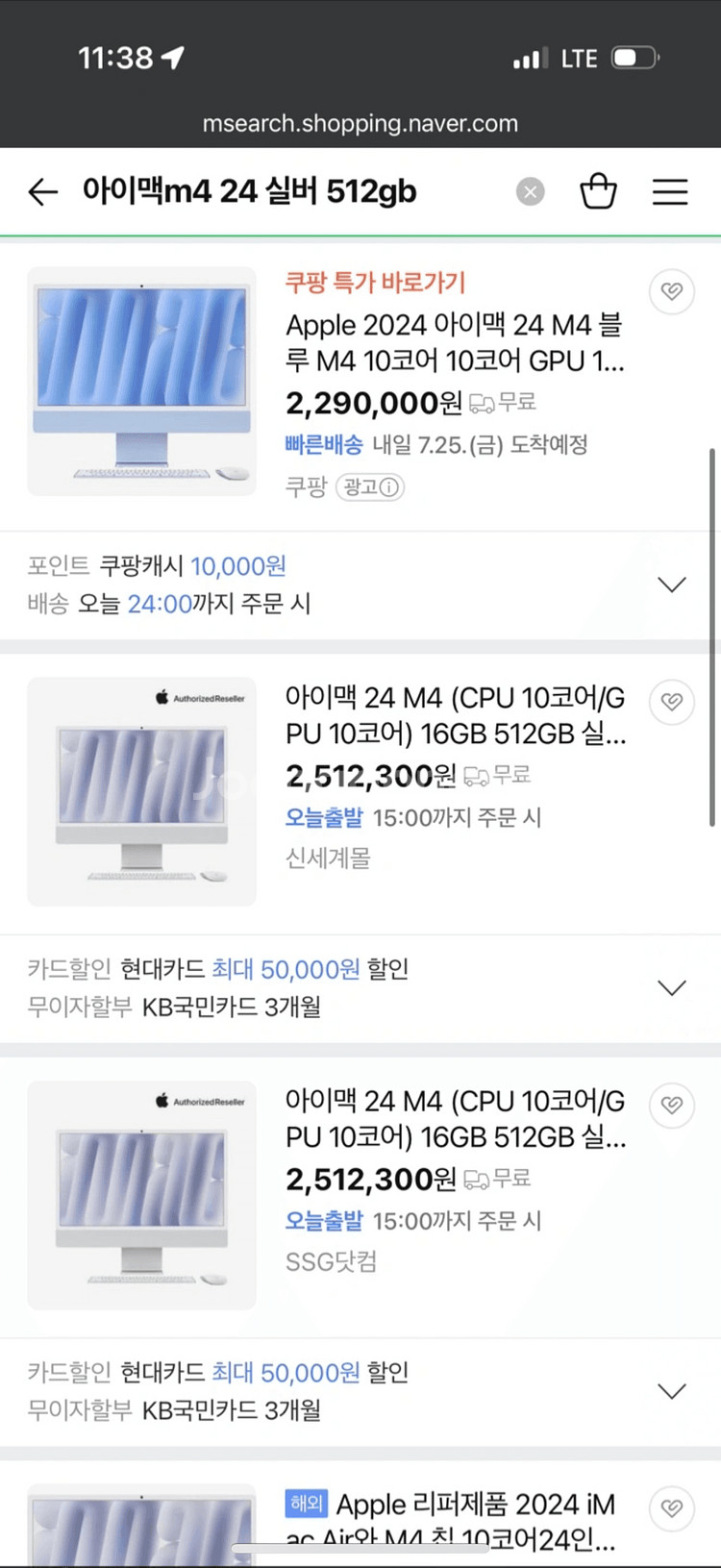Wishlist the SSG닷컴 iMac item
Screen dimensions: 721x1568
[672, 1106]
